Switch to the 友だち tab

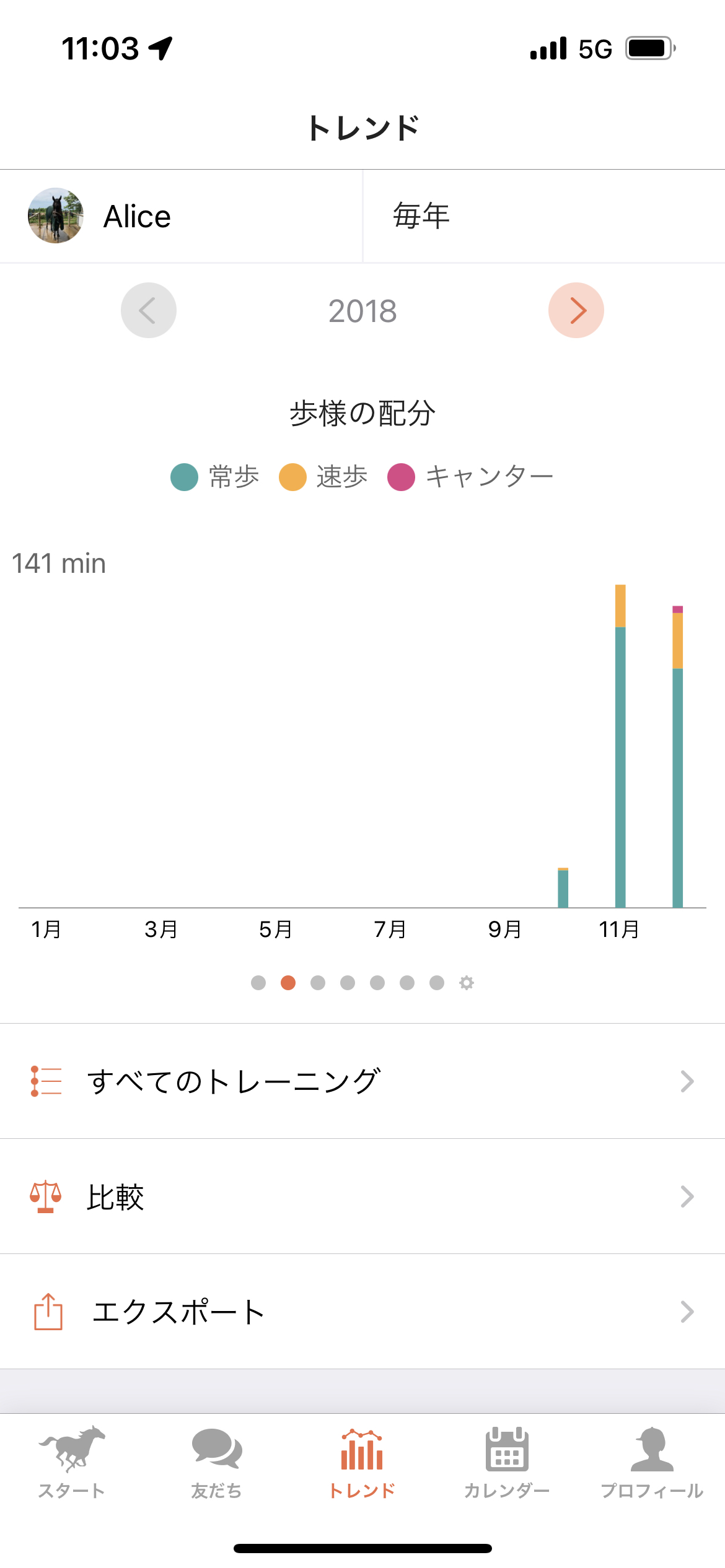coord(216,1461)
